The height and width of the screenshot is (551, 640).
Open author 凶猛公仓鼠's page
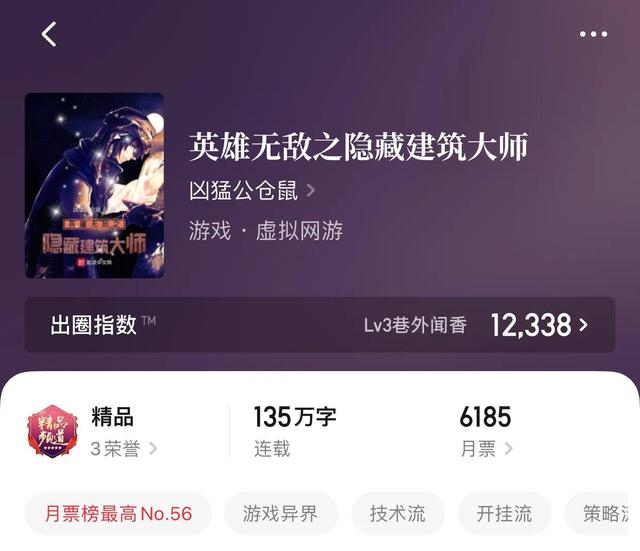(x=252, y=190)
